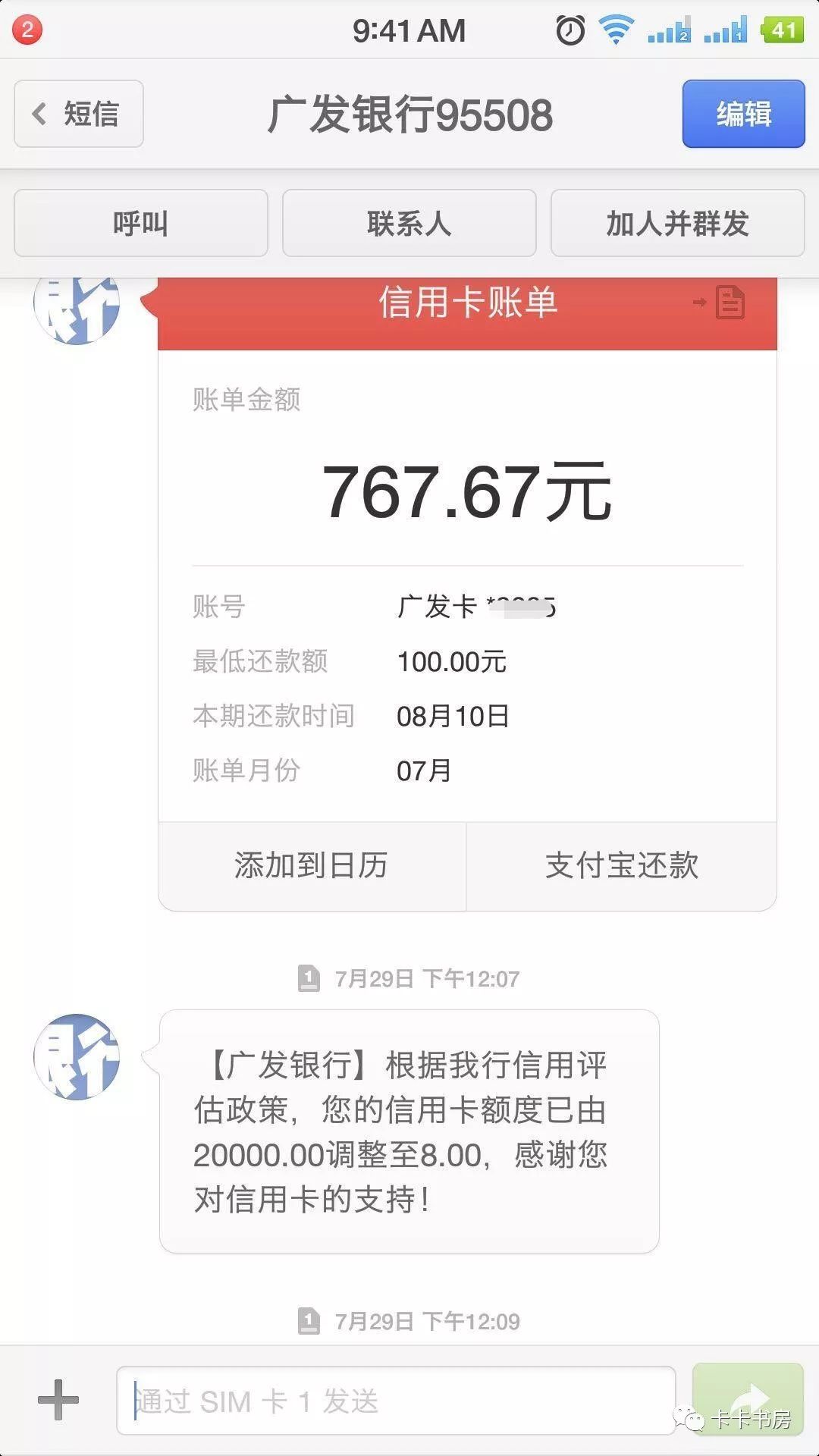Open the plus attachment button
819x1456 pixels.
58,1400
